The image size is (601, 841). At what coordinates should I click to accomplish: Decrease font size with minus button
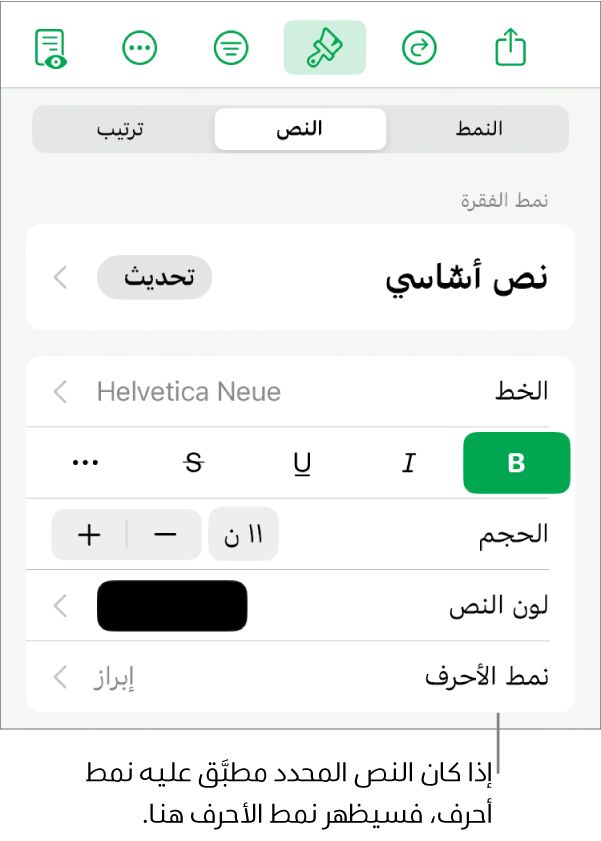pyautogui.click(x=165, y=535)
